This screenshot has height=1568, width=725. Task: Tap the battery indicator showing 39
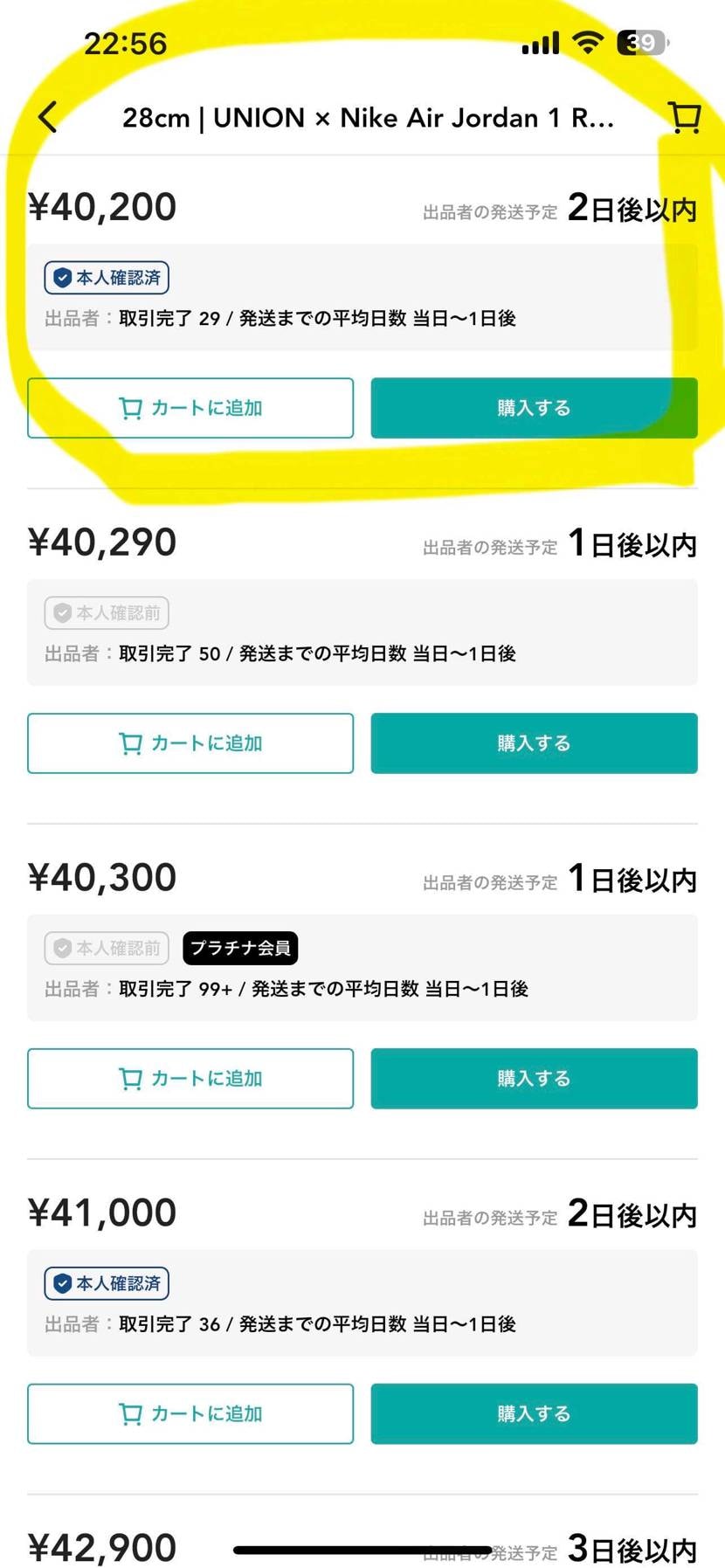(640, 41)
